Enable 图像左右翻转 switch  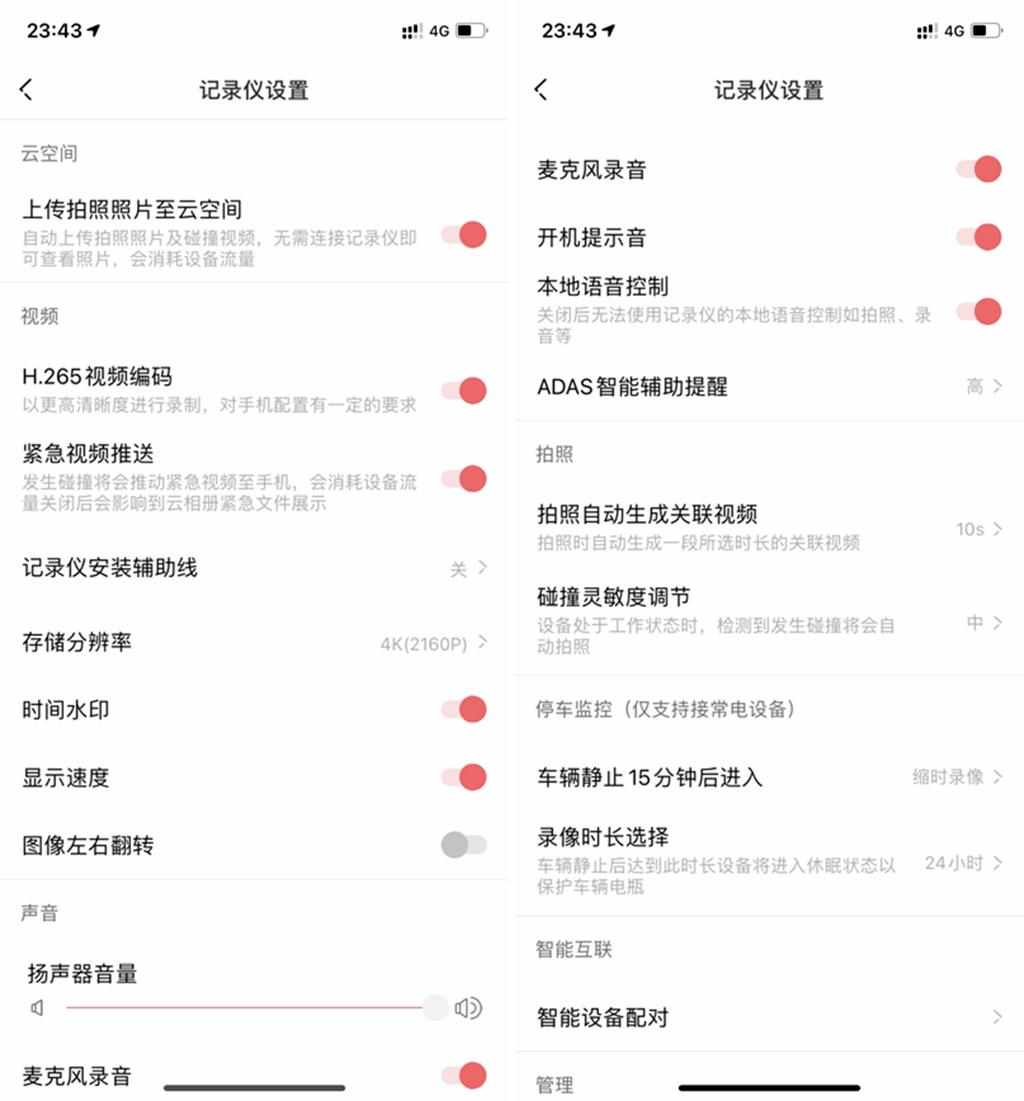pyautogui.click(x=464, y=845)
